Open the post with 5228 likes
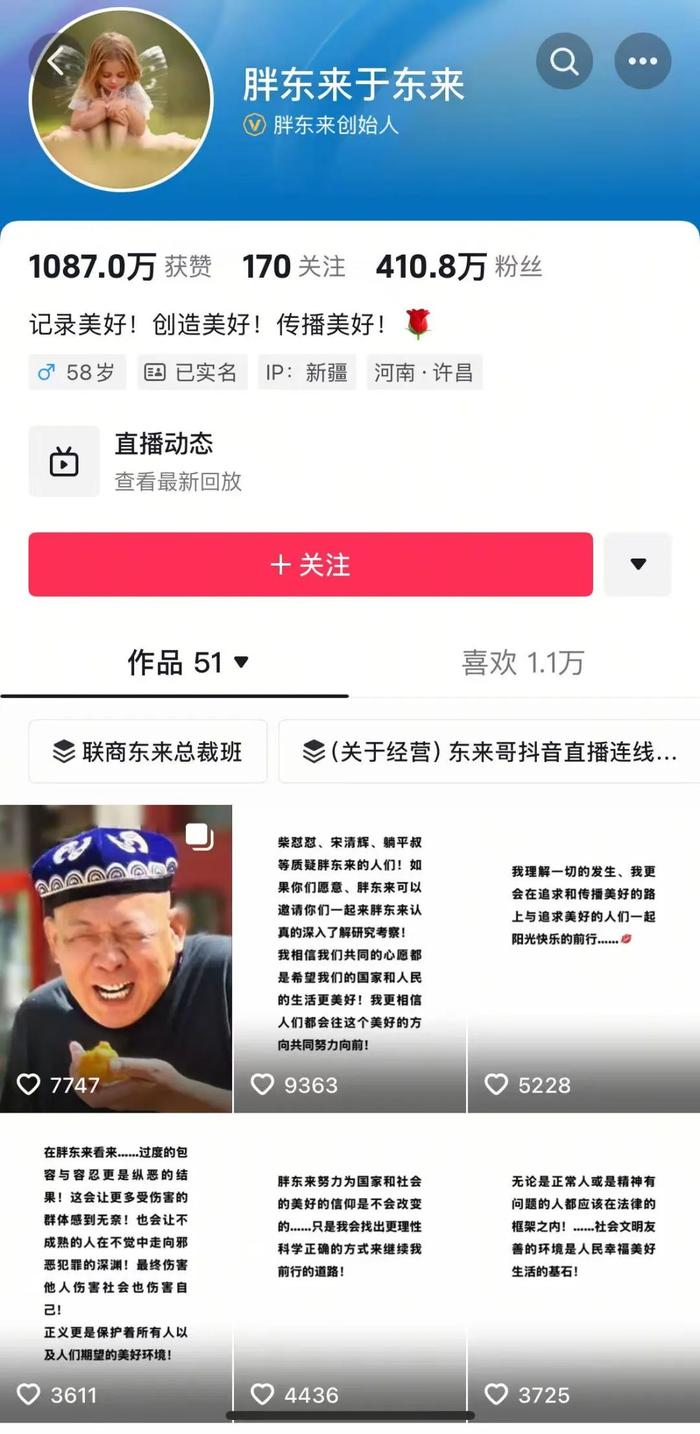 click(x=584, y=958)
